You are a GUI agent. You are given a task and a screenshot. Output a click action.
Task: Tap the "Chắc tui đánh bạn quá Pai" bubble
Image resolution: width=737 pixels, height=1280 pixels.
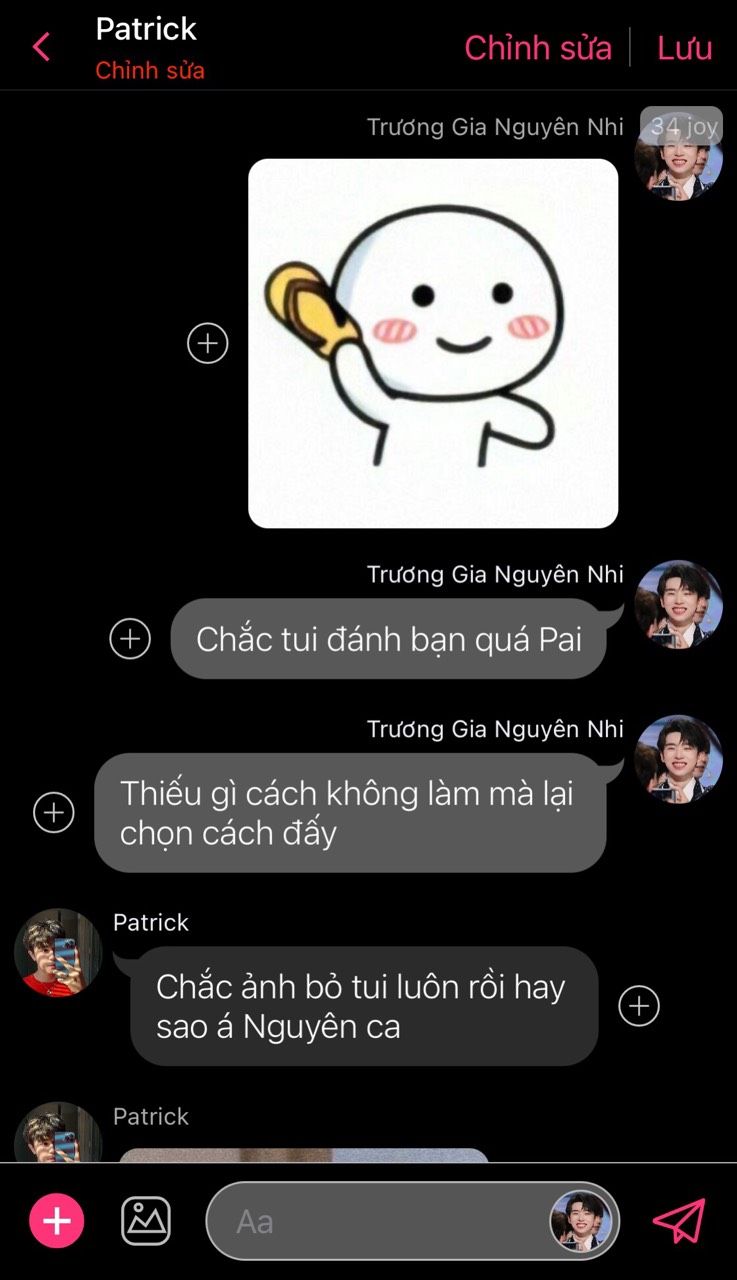click(x=388, y=639)
